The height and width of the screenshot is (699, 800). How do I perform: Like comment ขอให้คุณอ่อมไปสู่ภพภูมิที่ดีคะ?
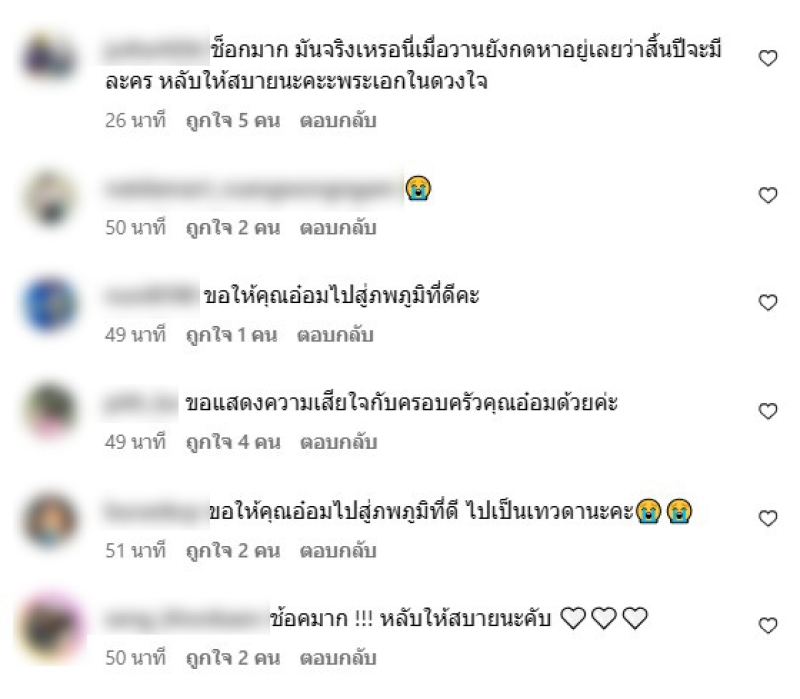click(x=768, y=302)
